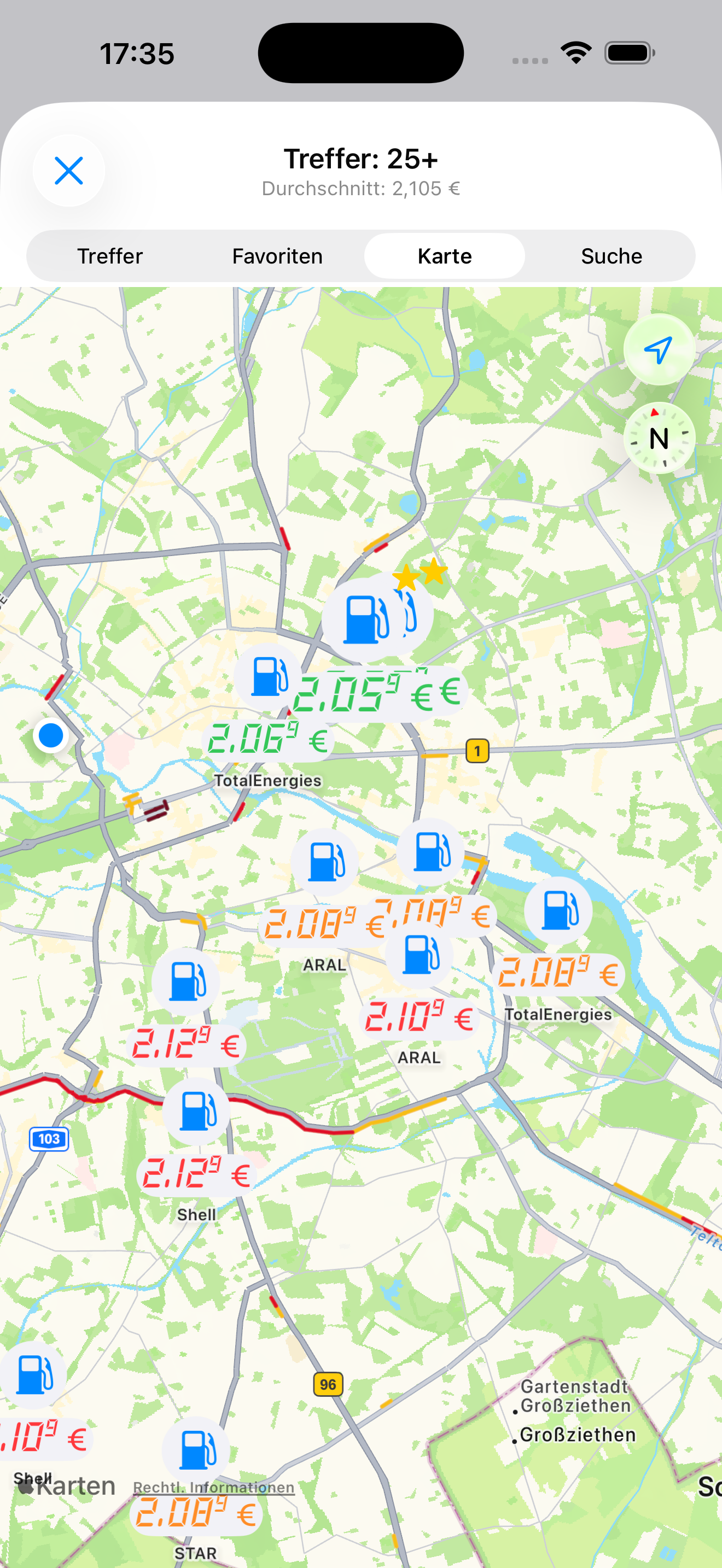Open the TotalEnergies pump icon on the right

558,911
